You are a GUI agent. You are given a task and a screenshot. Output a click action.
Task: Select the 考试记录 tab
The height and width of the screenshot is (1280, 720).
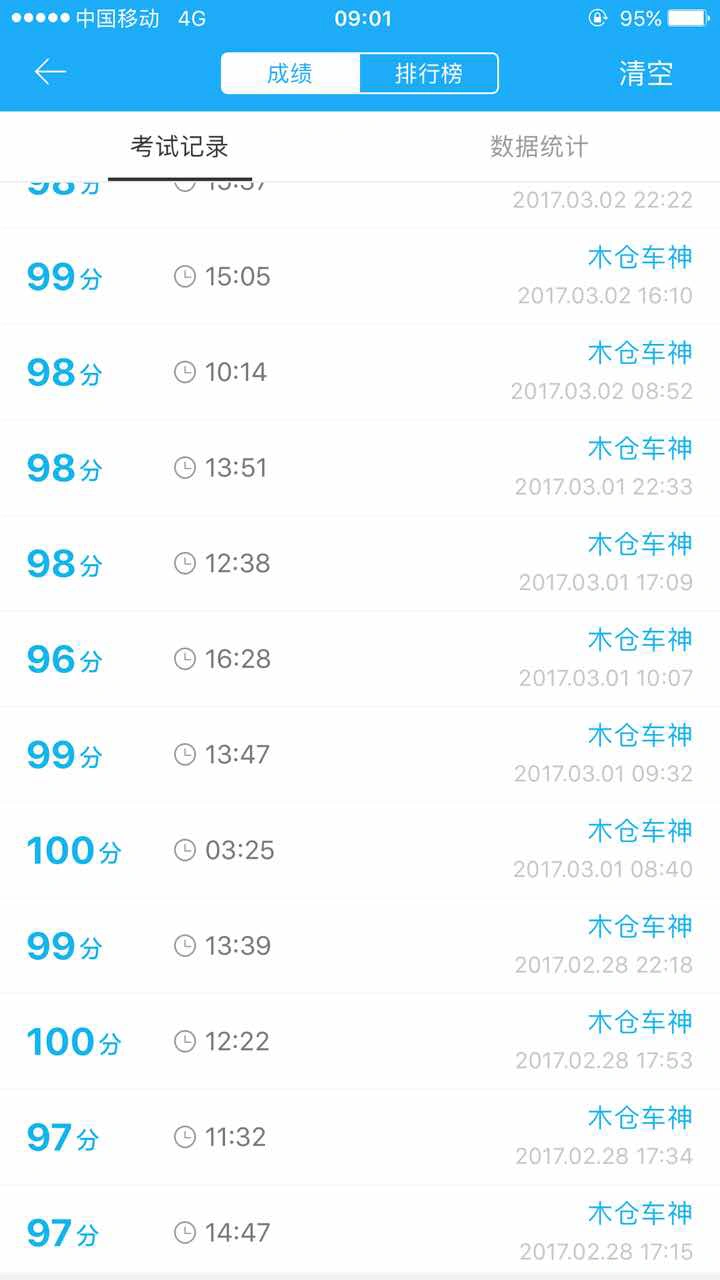180,147
